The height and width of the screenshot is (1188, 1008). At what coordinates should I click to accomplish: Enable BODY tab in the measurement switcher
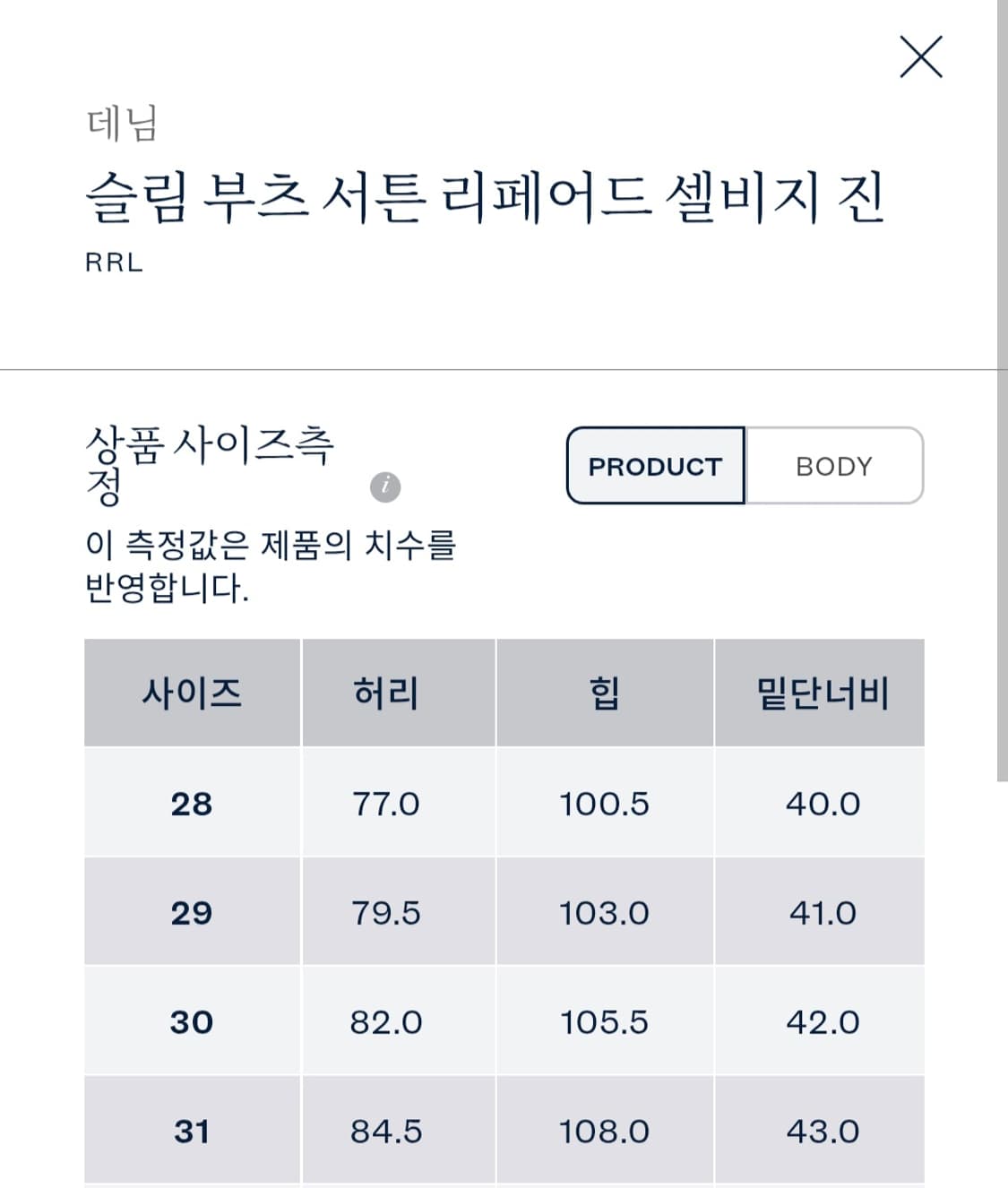tap(833, 466)
